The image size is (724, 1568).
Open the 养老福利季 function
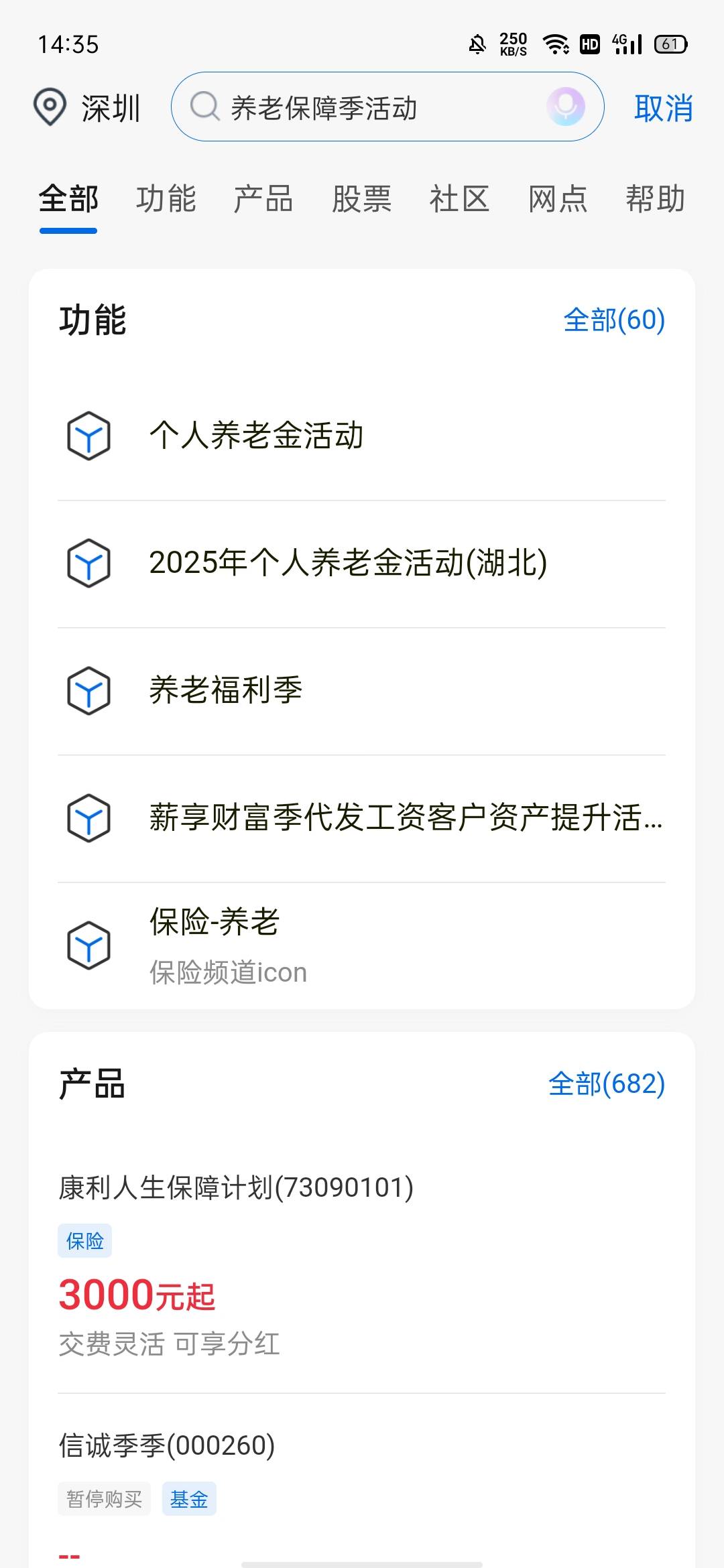[362, 691]
